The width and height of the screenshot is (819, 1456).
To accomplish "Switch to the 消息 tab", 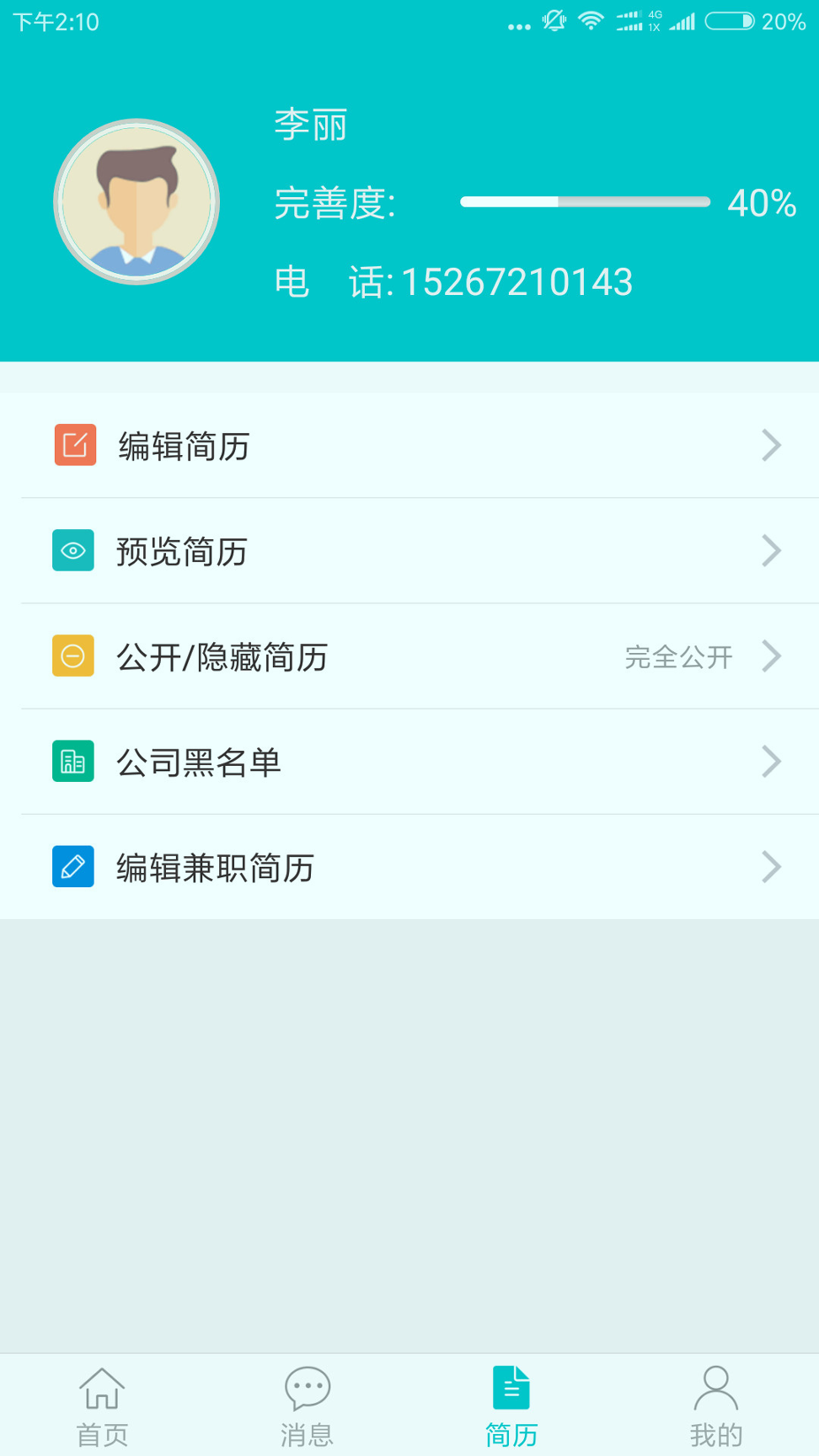I will pyautogui.click(x=307, y=1399).
